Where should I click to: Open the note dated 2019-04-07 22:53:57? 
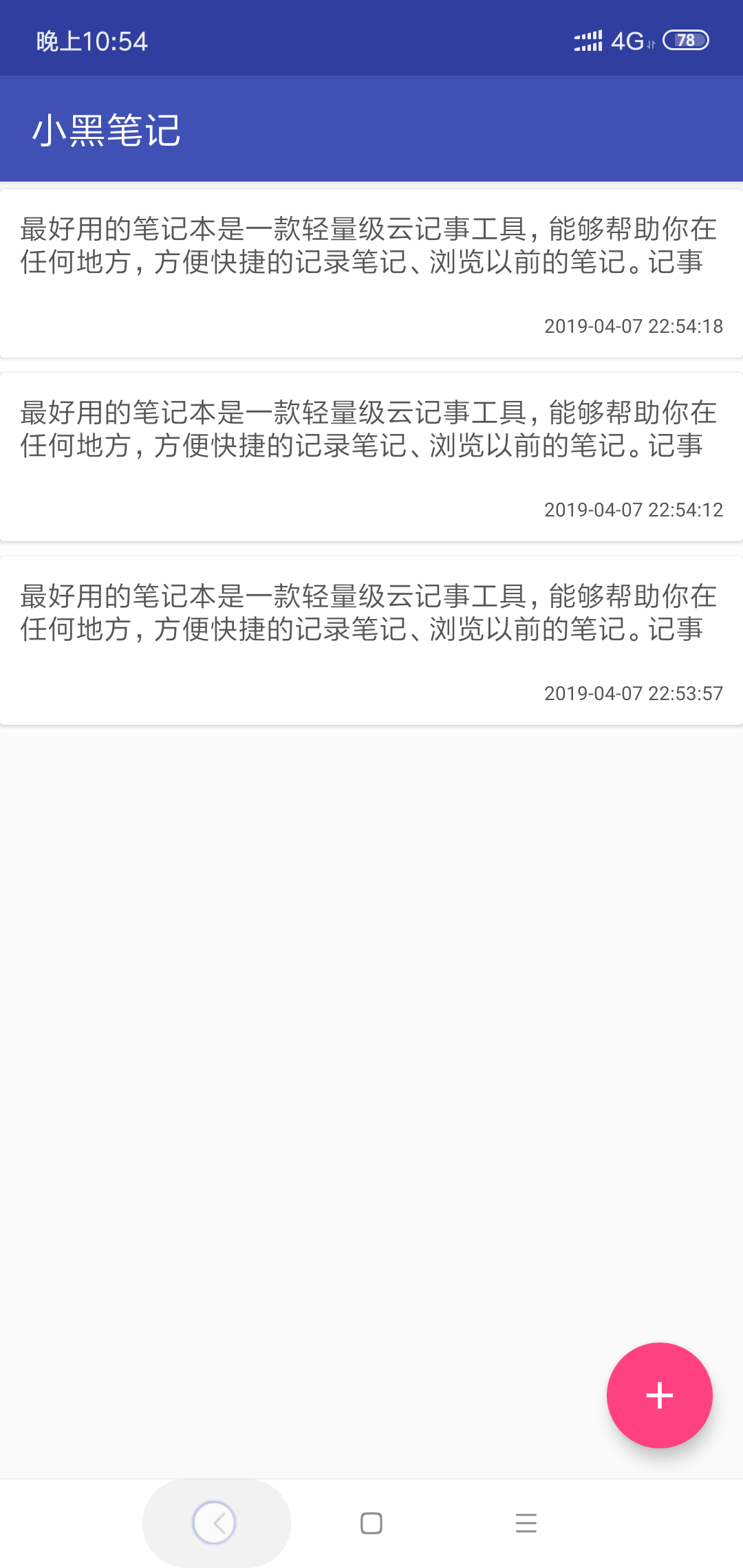tap(371, 640)
